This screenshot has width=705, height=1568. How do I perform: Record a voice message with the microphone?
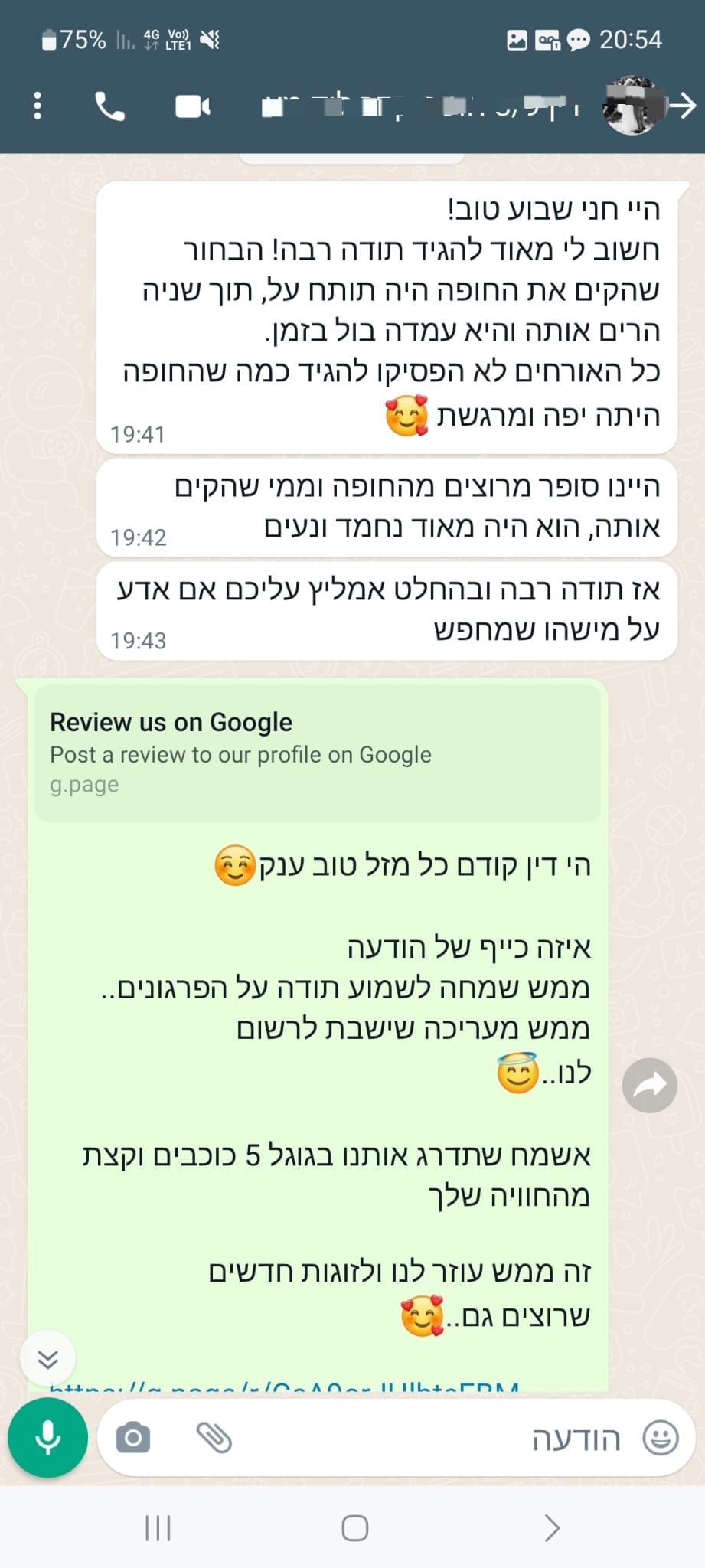coord(47,1438)
